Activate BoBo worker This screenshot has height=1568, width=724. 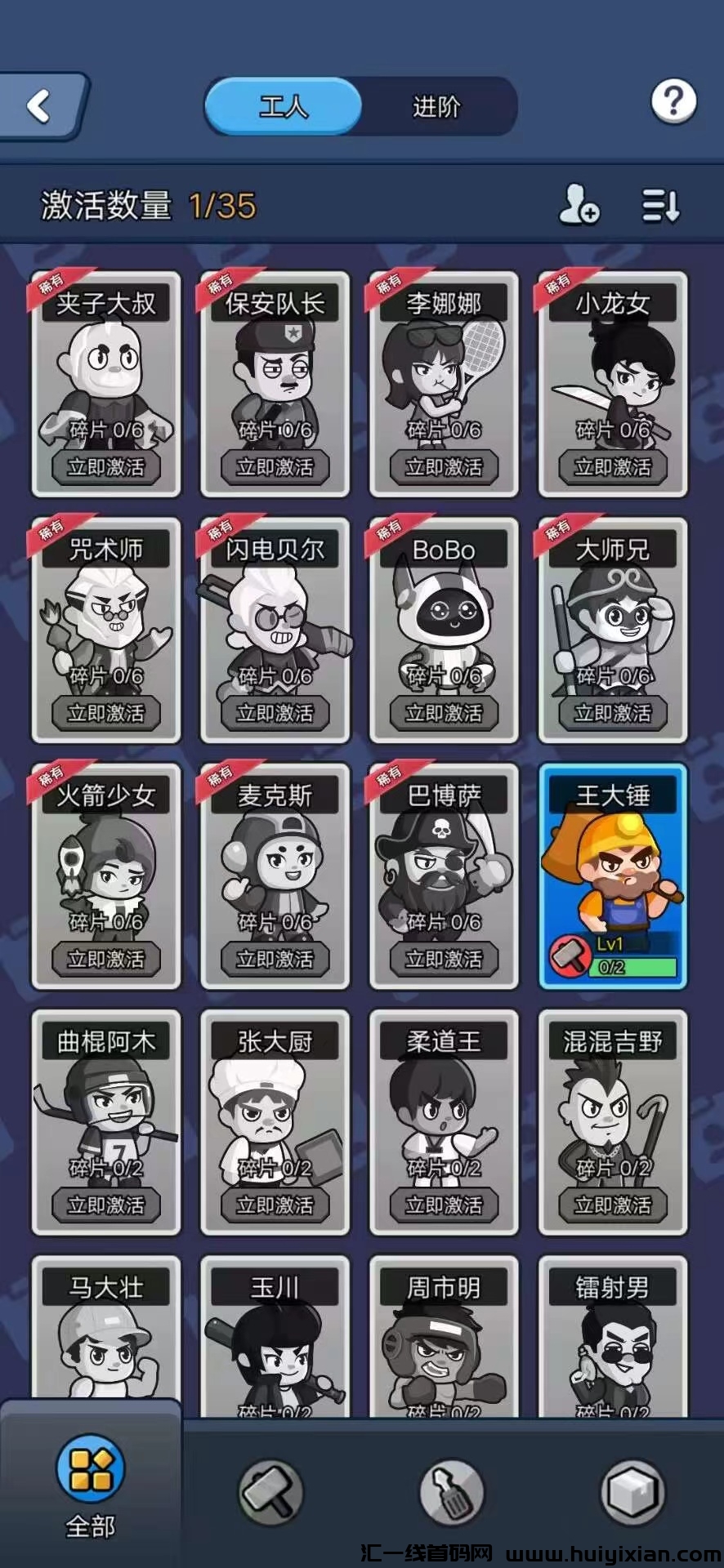444,713
